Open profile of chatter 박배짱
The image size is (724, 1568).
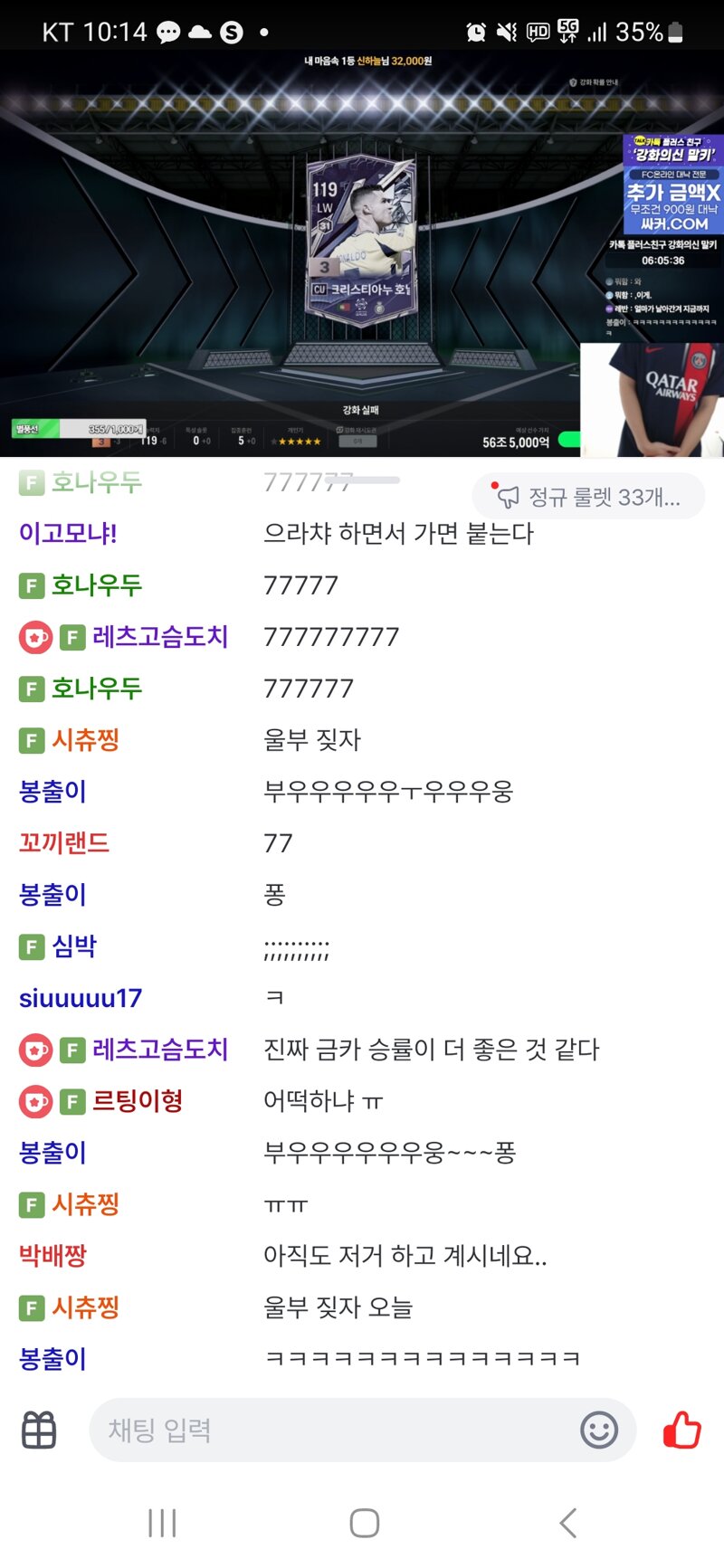pyautogui.click(x=52, y=1256)
